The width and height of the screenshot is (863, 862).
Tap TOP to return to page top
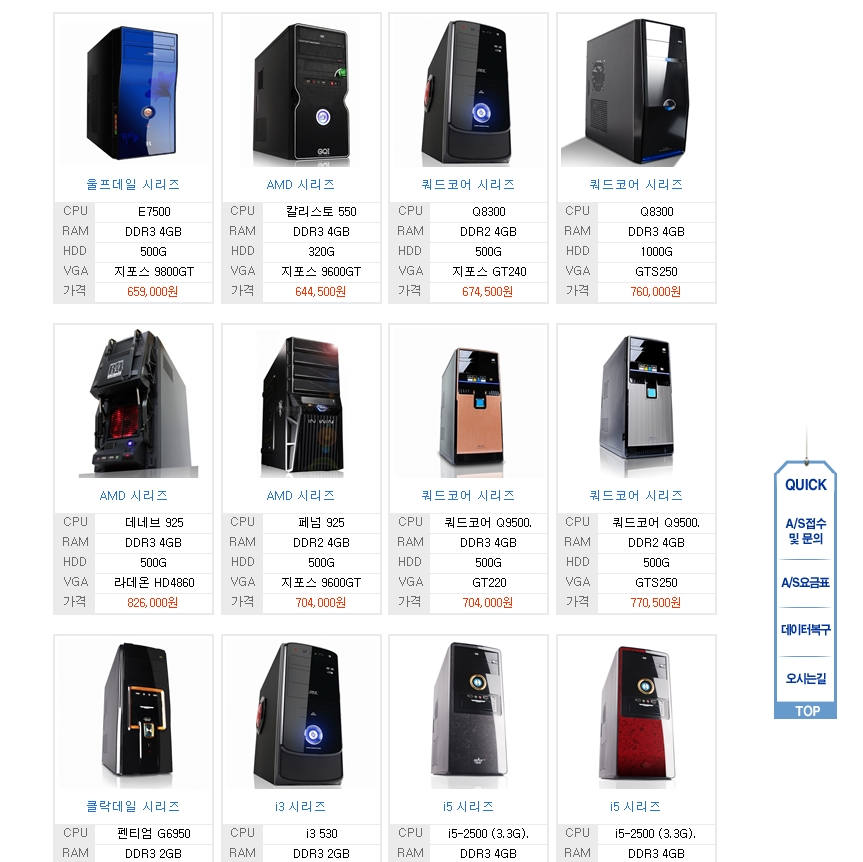(806, 711)
